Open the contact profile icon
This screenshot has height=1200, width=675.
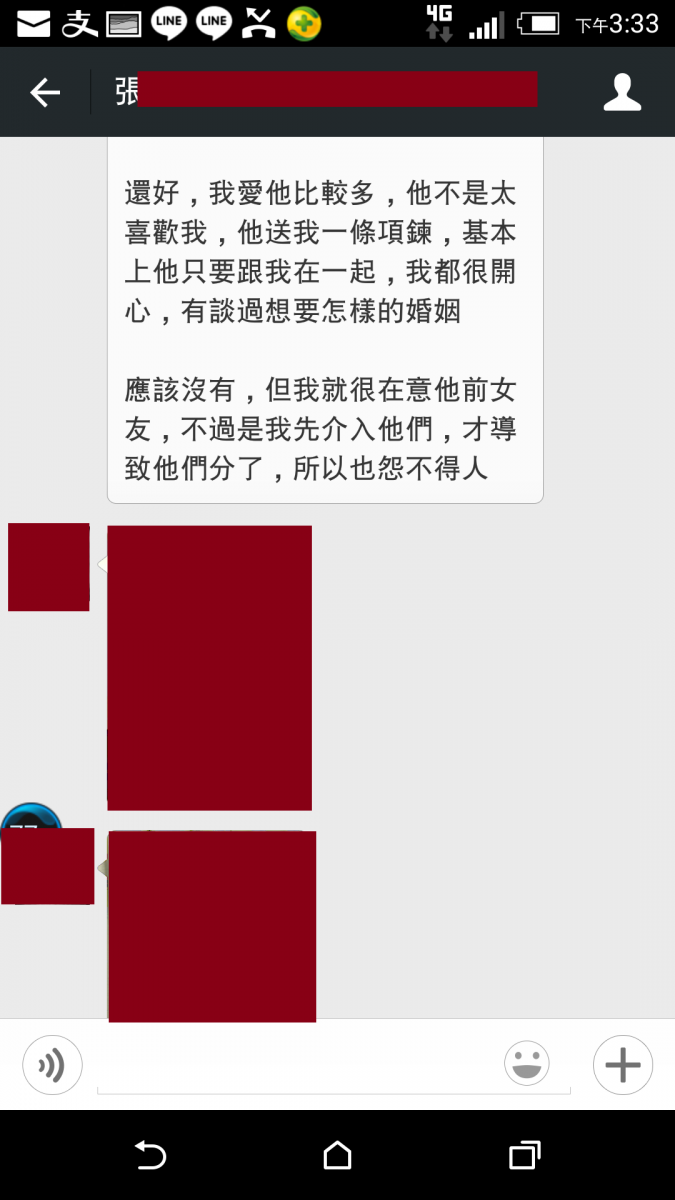[621, 93]
